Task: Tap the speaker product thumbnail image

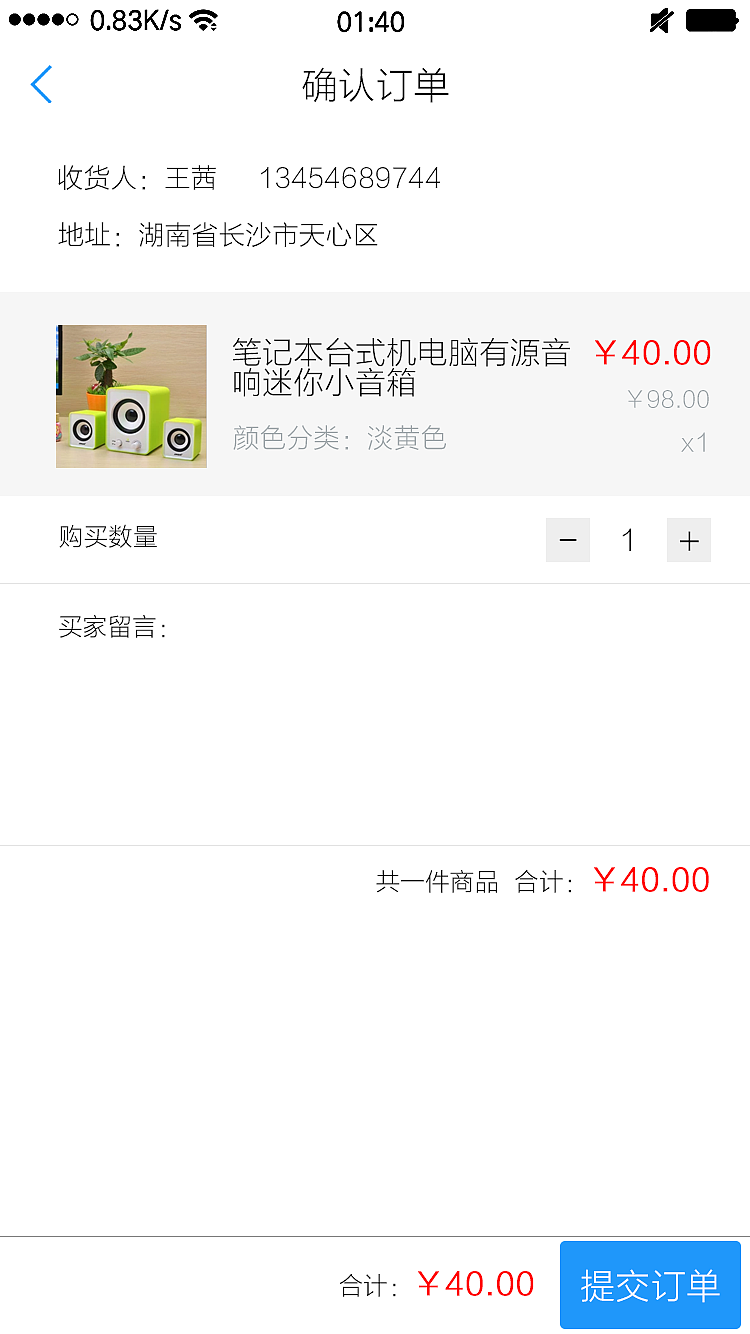Action: pyautogui.click(x=131, y=396)
